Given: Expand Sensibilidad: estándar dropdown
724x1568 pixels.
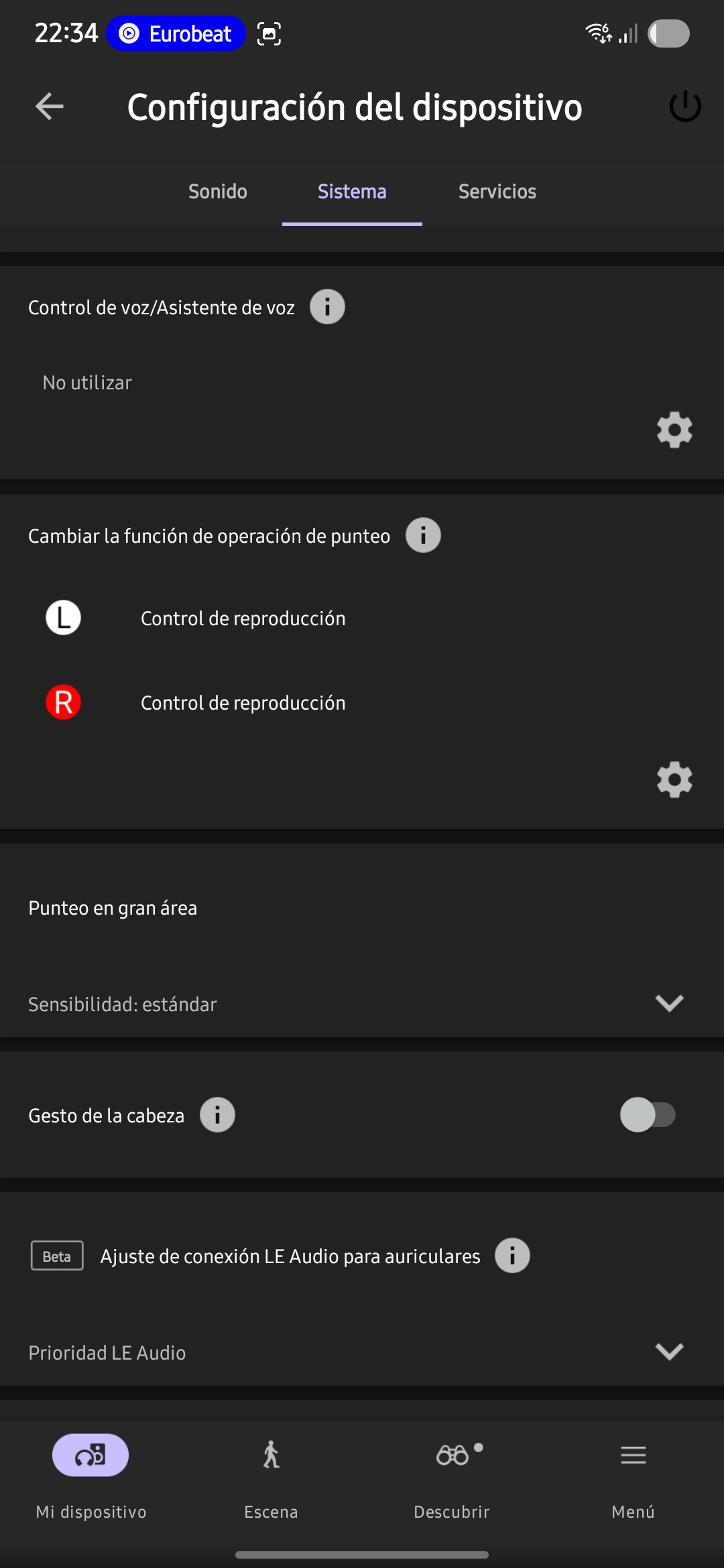Looking at the screenshot, I should click(362, 1004).
